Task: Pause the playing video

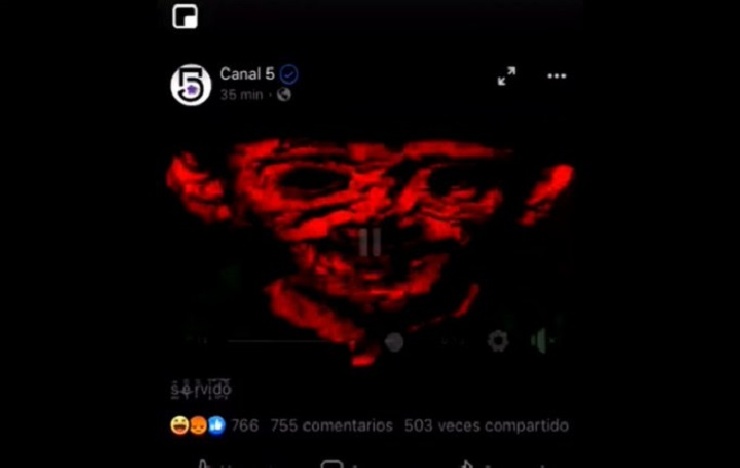Action: pyautogui.click(x=369, y=242)
